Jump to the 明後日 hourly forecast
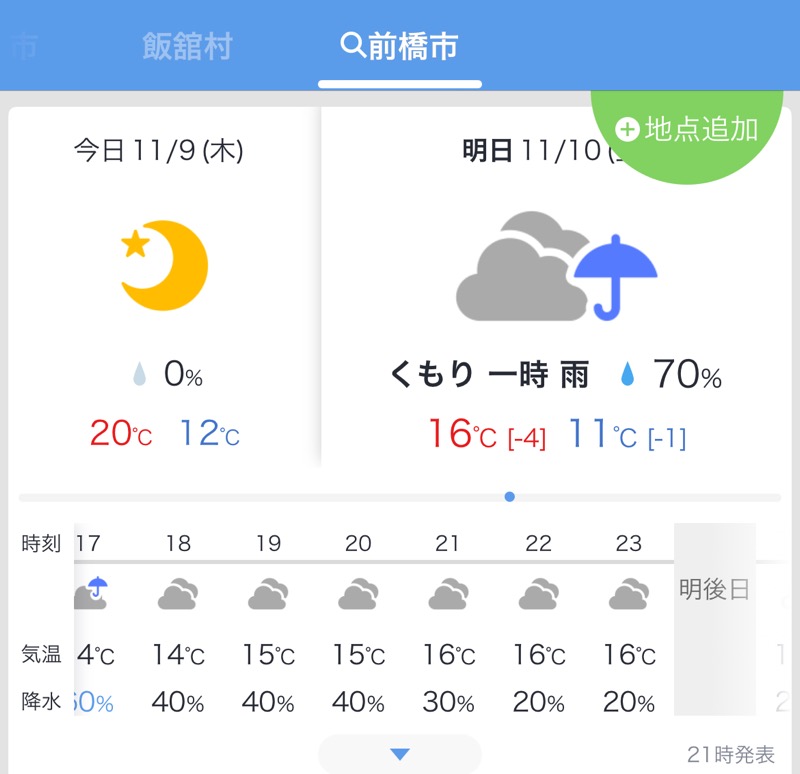The height and width of the screenshot is (774, 800). click(x=714, y=589)
